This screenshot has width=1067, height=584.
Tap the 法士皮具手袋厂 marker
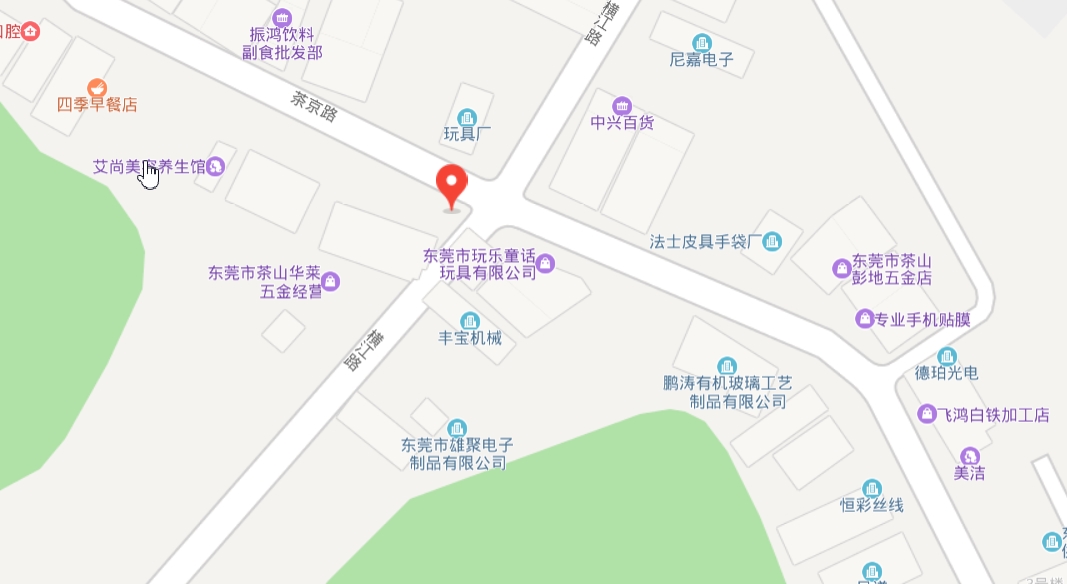pyautogui.click(x=771, y=241)
